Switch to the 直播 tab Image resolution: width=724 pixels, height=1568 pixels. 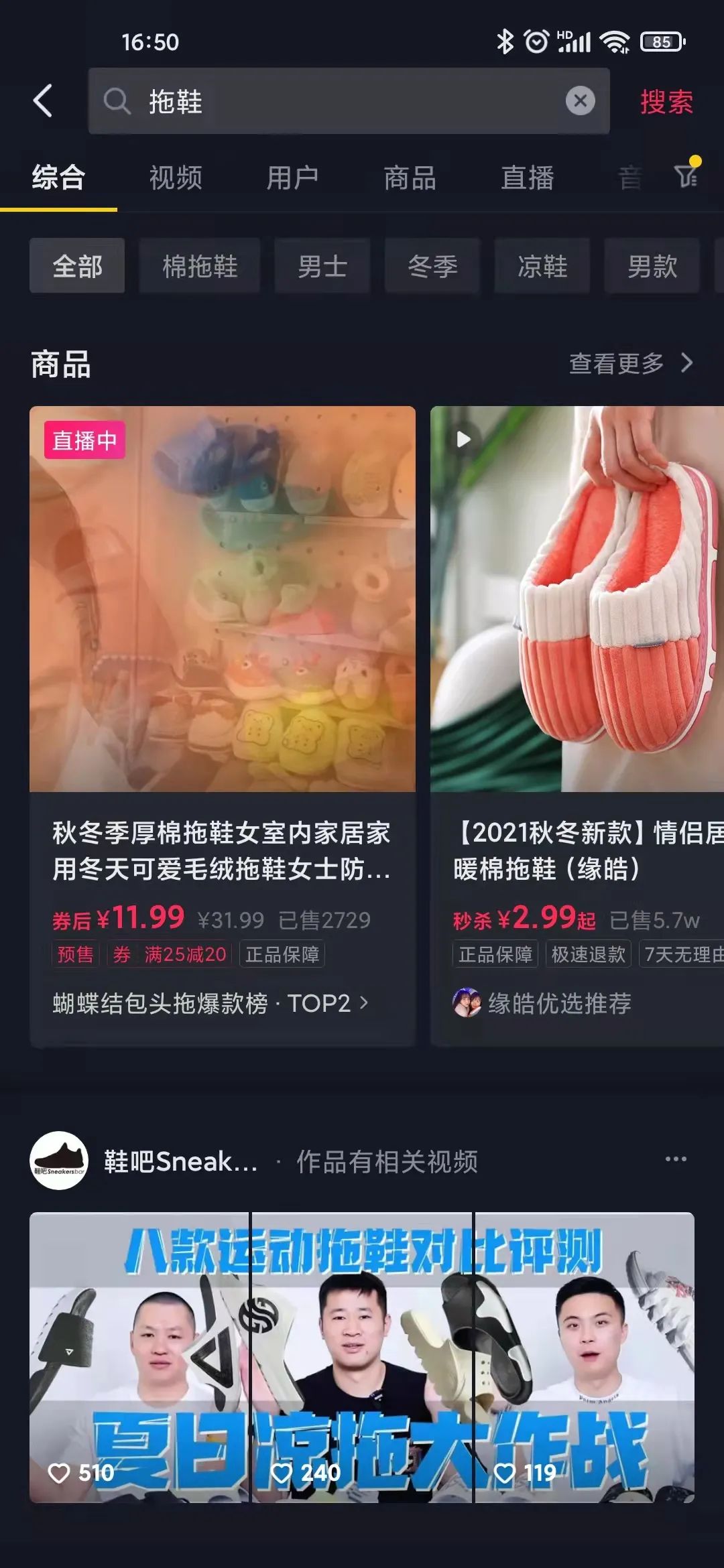[x=528, y=178]
